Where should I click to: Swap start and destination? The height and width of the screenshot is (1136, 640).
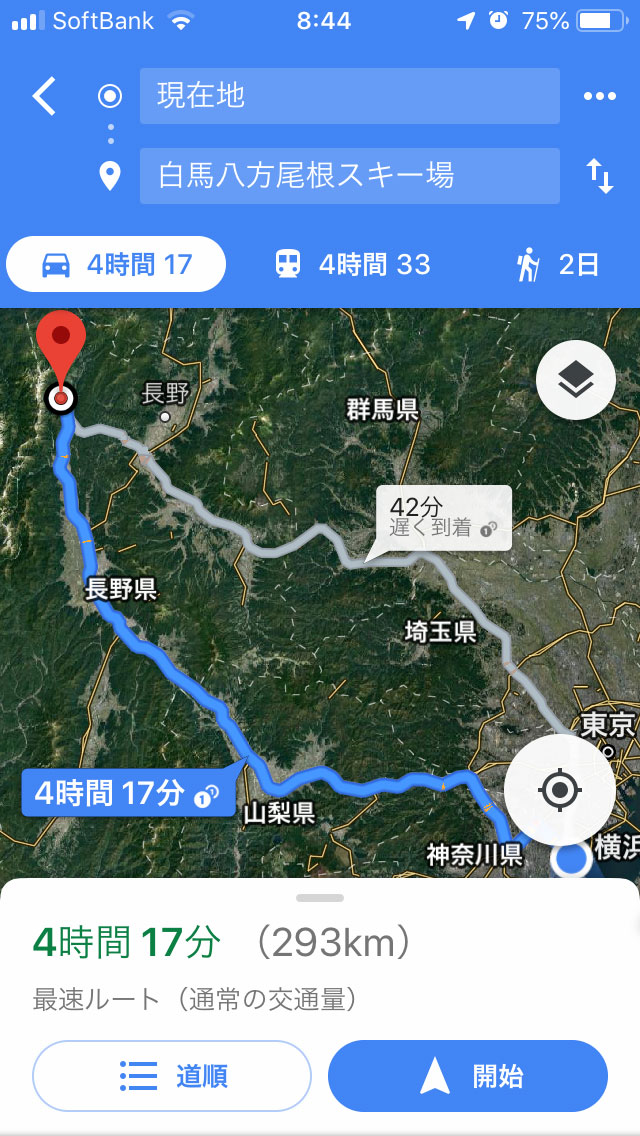pos(599,176)
